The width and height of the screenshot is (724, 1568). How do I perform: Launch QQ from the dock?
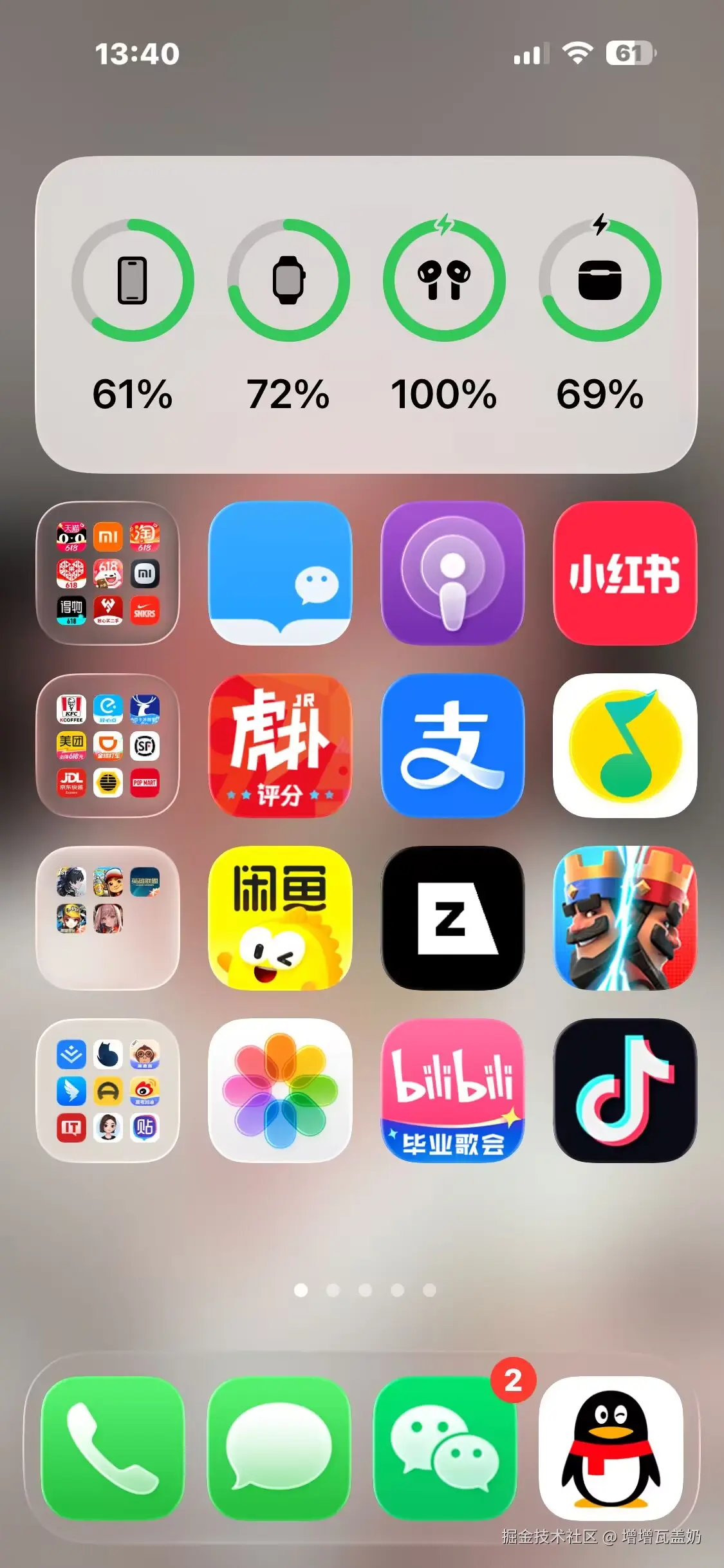610,1448
